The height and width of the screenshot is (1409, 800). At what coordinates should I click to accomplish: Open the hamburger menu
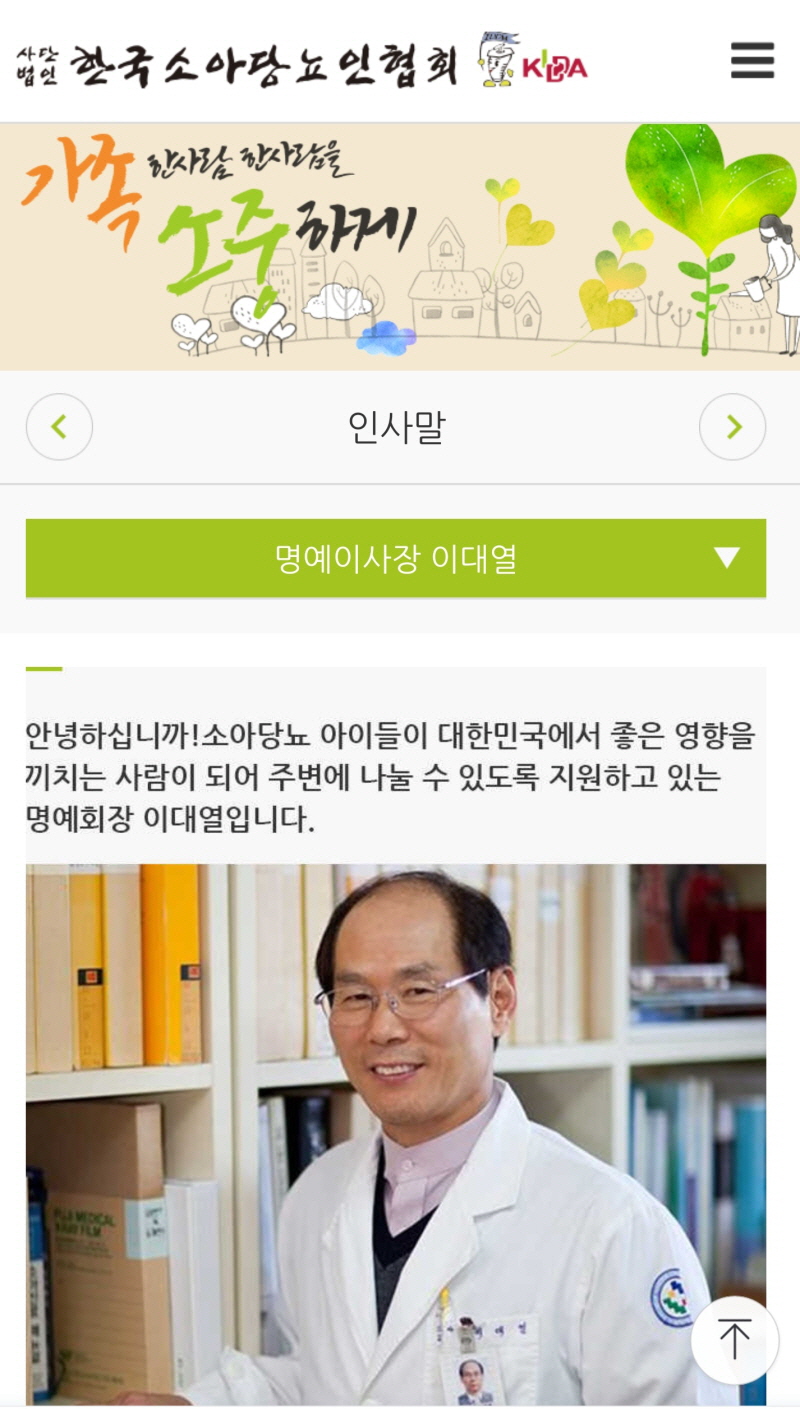[752, 60]
